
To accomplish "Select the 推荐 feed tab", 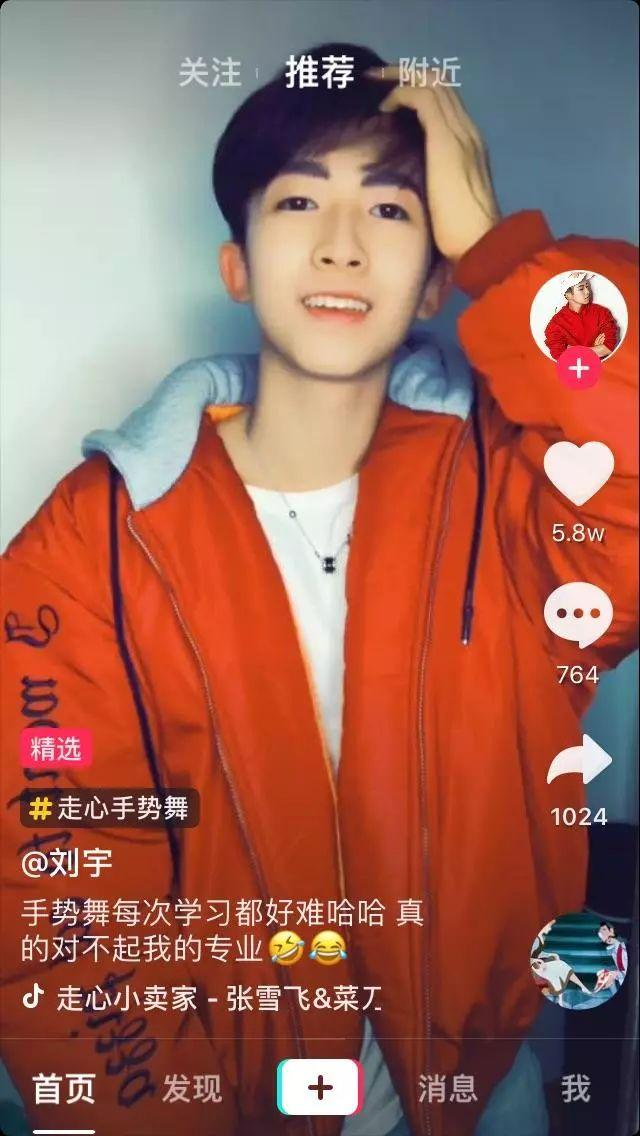I will (319, 73).
